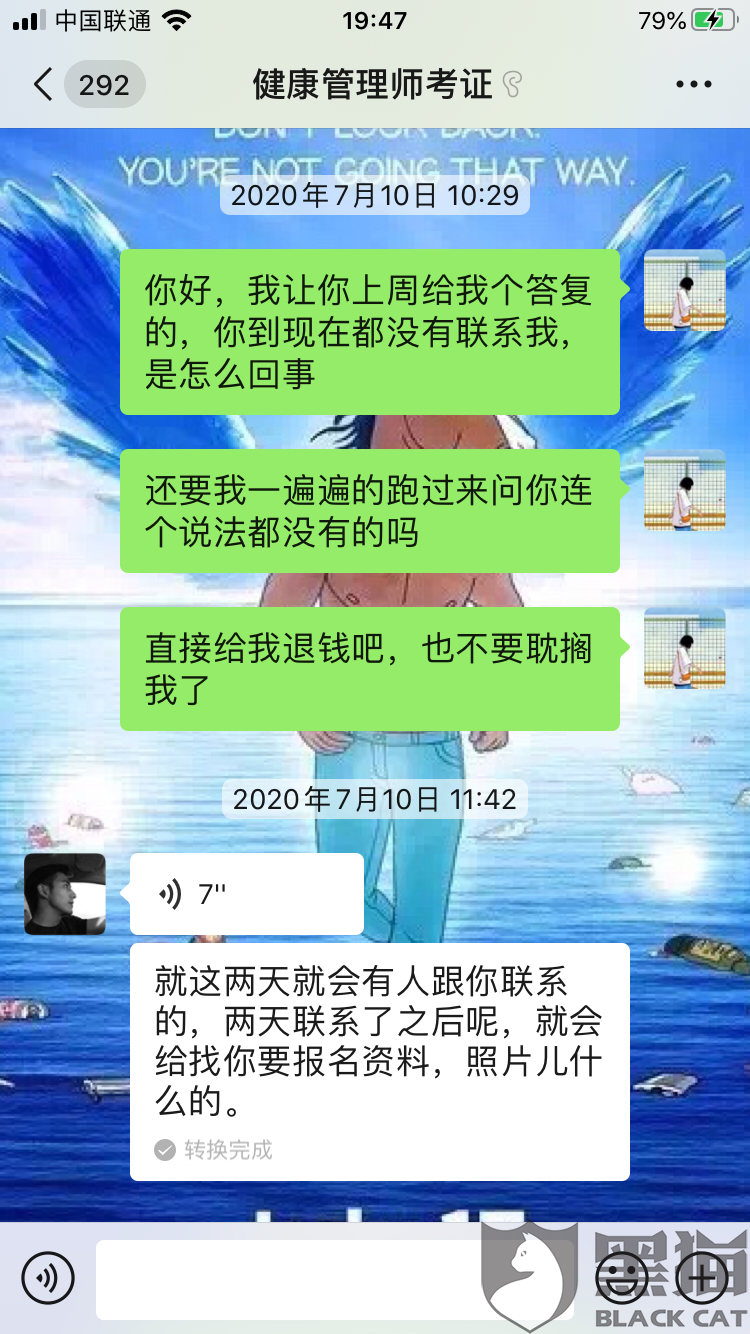Switch to voice input mode
Image resolution: width=750 pixels, height=1334 pixels.
click(47, 1278)
